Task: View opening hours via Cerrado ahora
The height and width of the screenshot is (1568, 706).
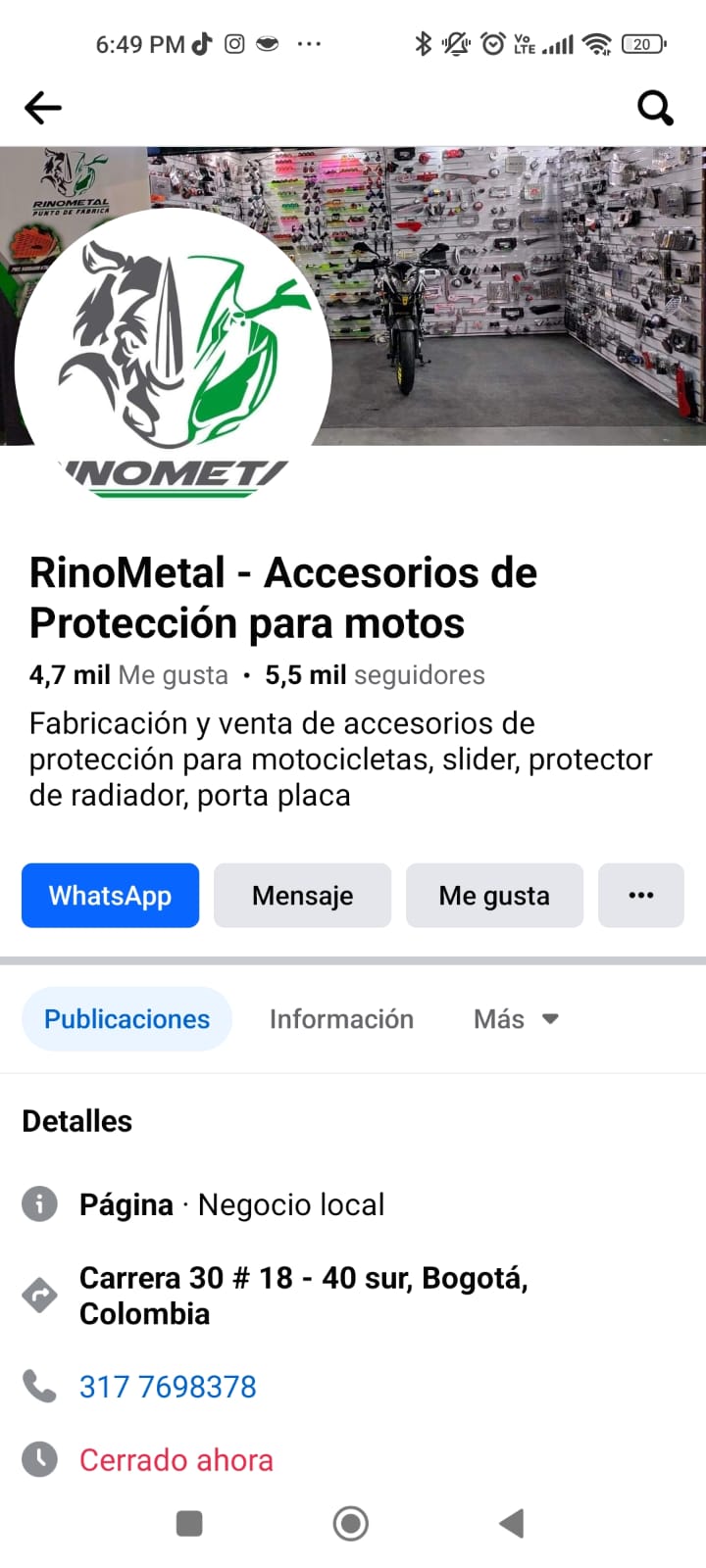Action: coord(176,1460)
